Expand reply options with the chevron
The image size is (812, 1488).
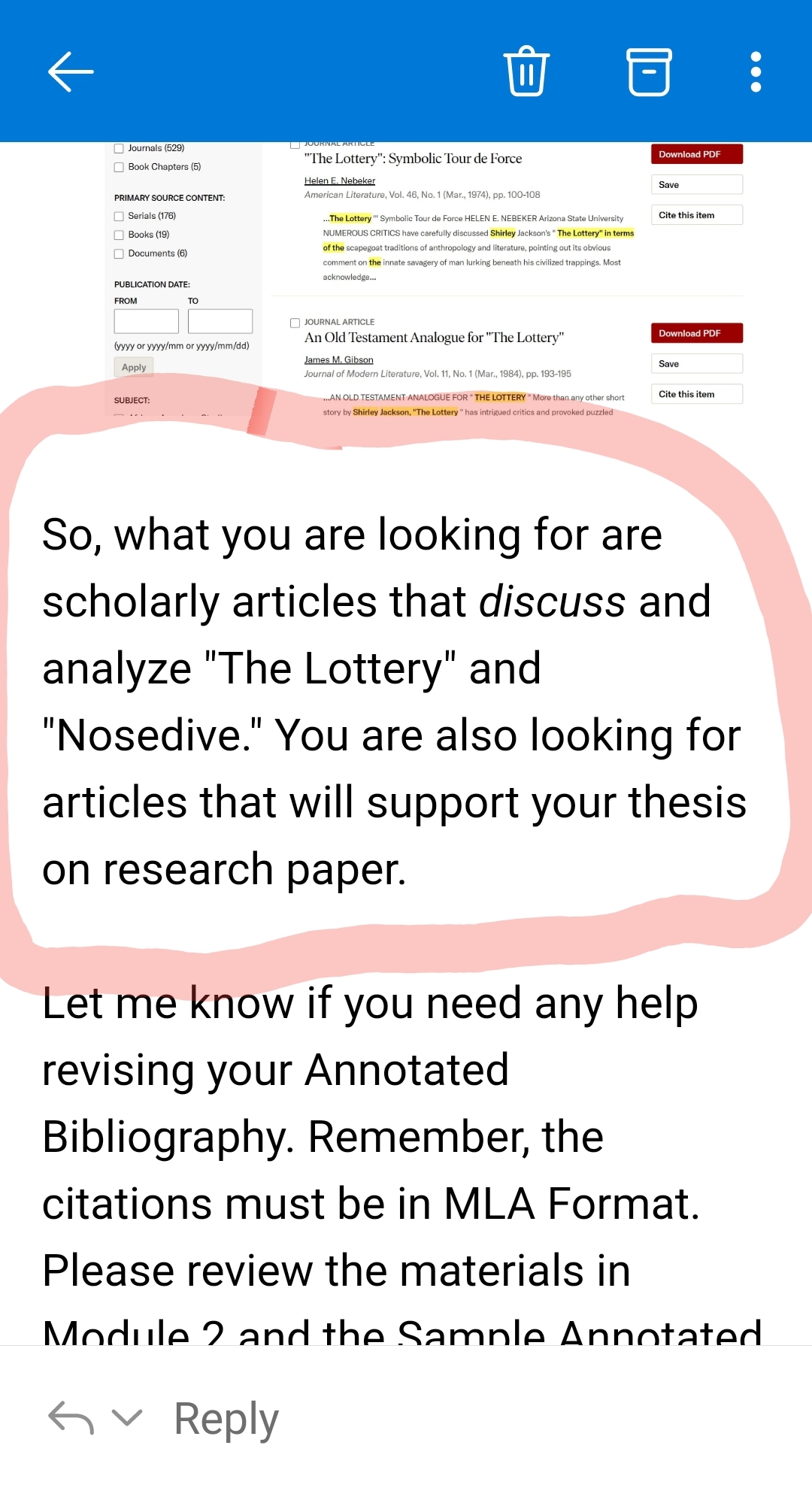click(x=126, y=1418)
